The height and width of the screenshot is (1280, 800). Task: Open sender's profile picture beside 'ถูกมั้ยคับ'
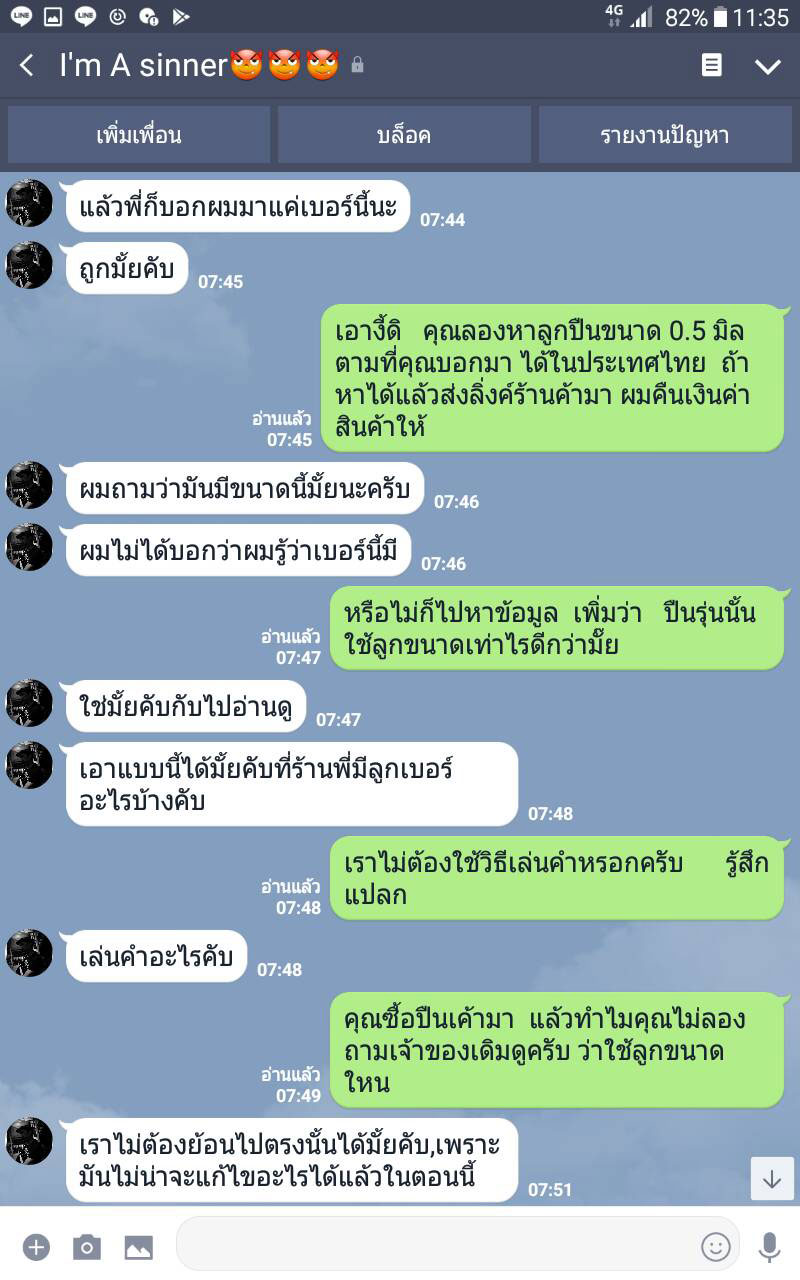[29, 265]
